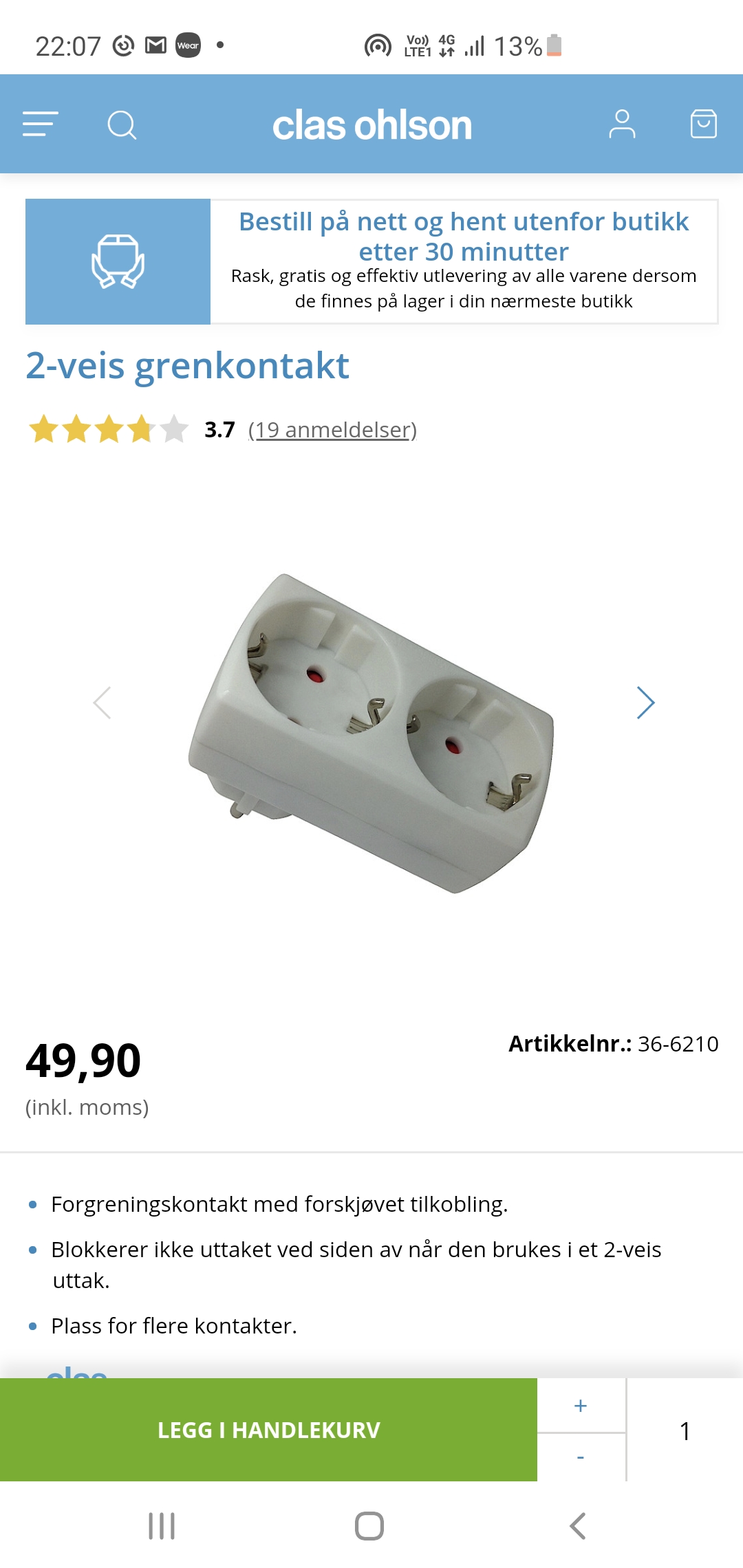This screenshot has height=1568, width=743.
Task: Show next product image
Action: 645,703
